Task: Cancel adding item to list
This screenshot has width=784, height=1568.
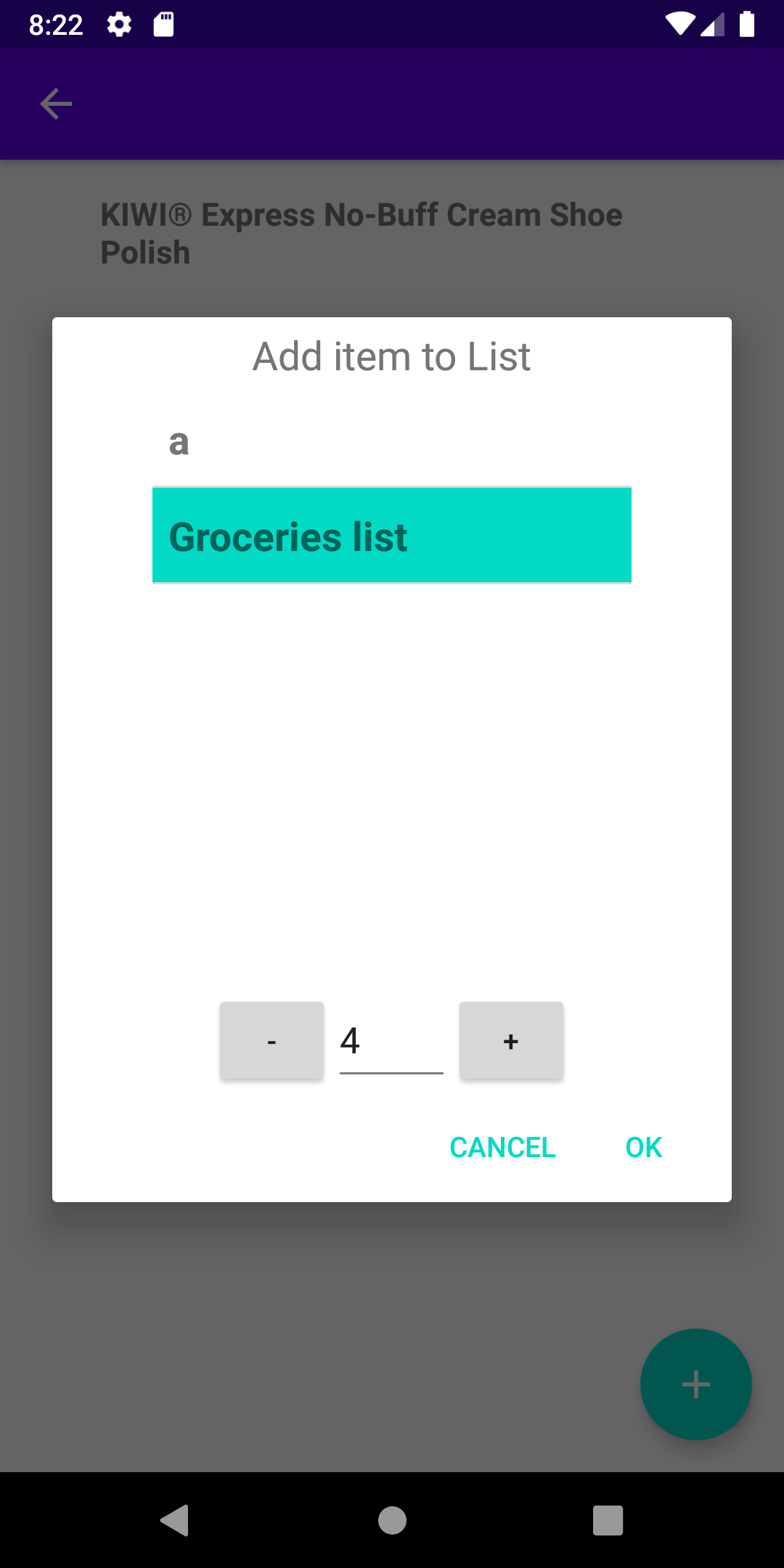Action: tap(502, 1147)
